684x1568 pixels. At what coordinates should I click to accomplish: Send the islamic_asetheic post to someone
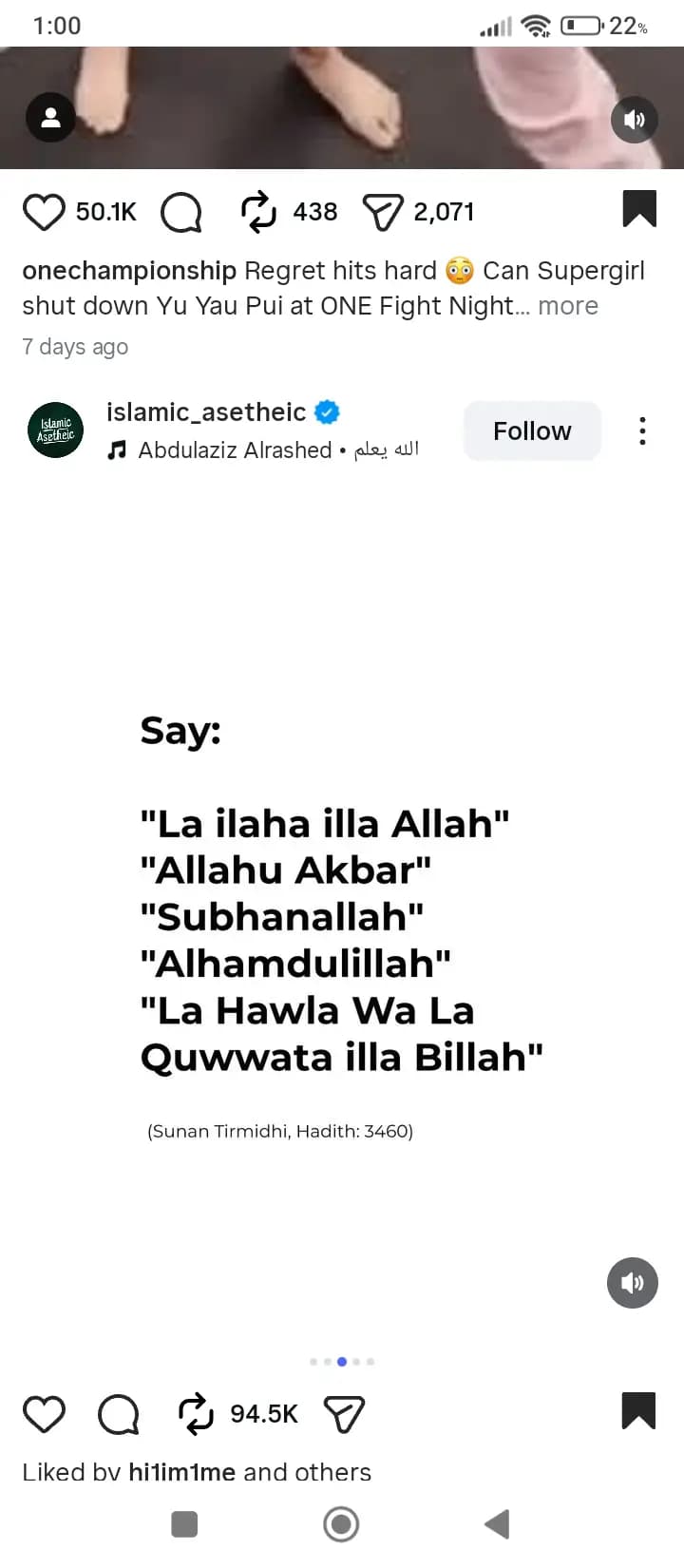(344, 1414)
